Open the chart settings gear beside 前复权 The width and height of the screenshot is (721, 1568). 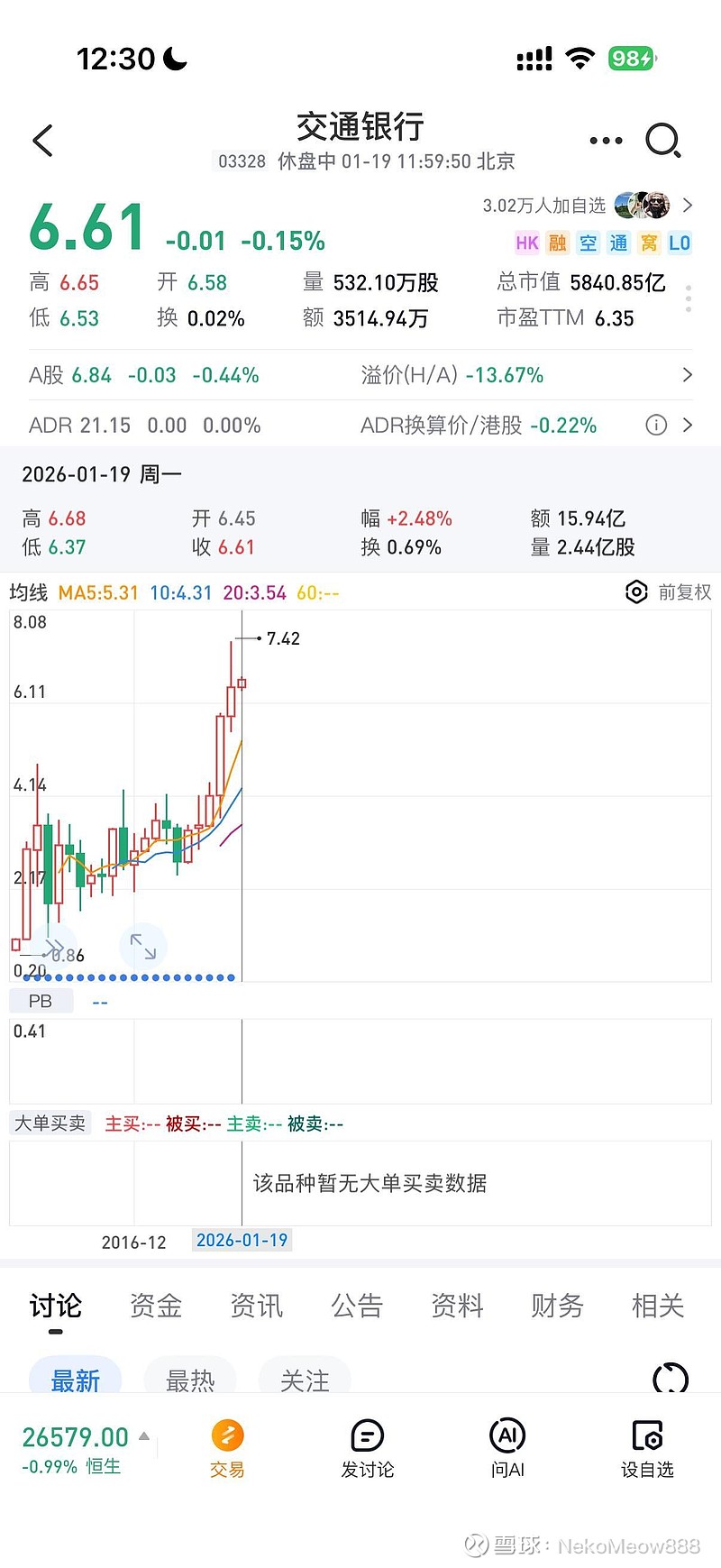[637, 592]
